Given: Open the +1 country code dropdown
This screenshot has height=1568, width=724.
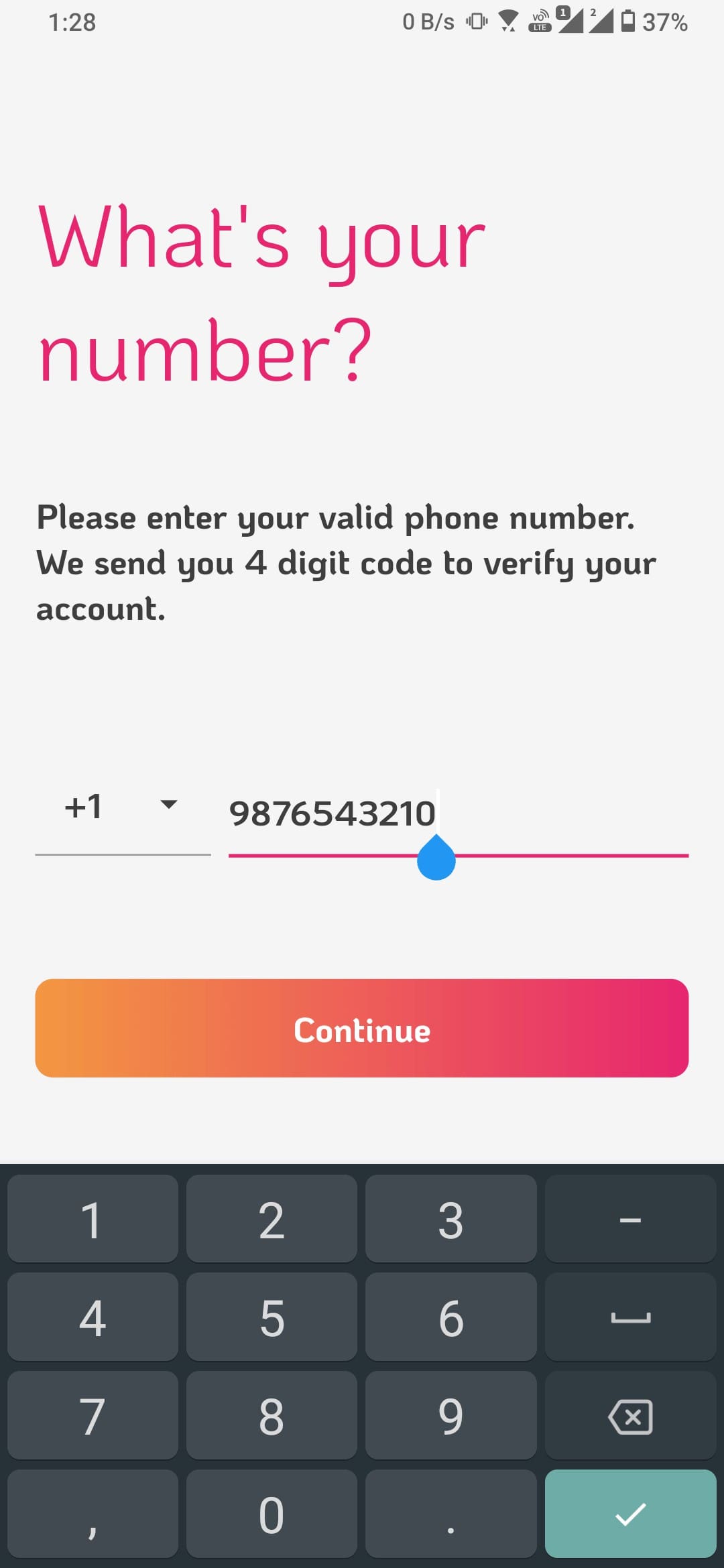Looking at the screenshot, I should pyautogui.click(x=123, y=807).
